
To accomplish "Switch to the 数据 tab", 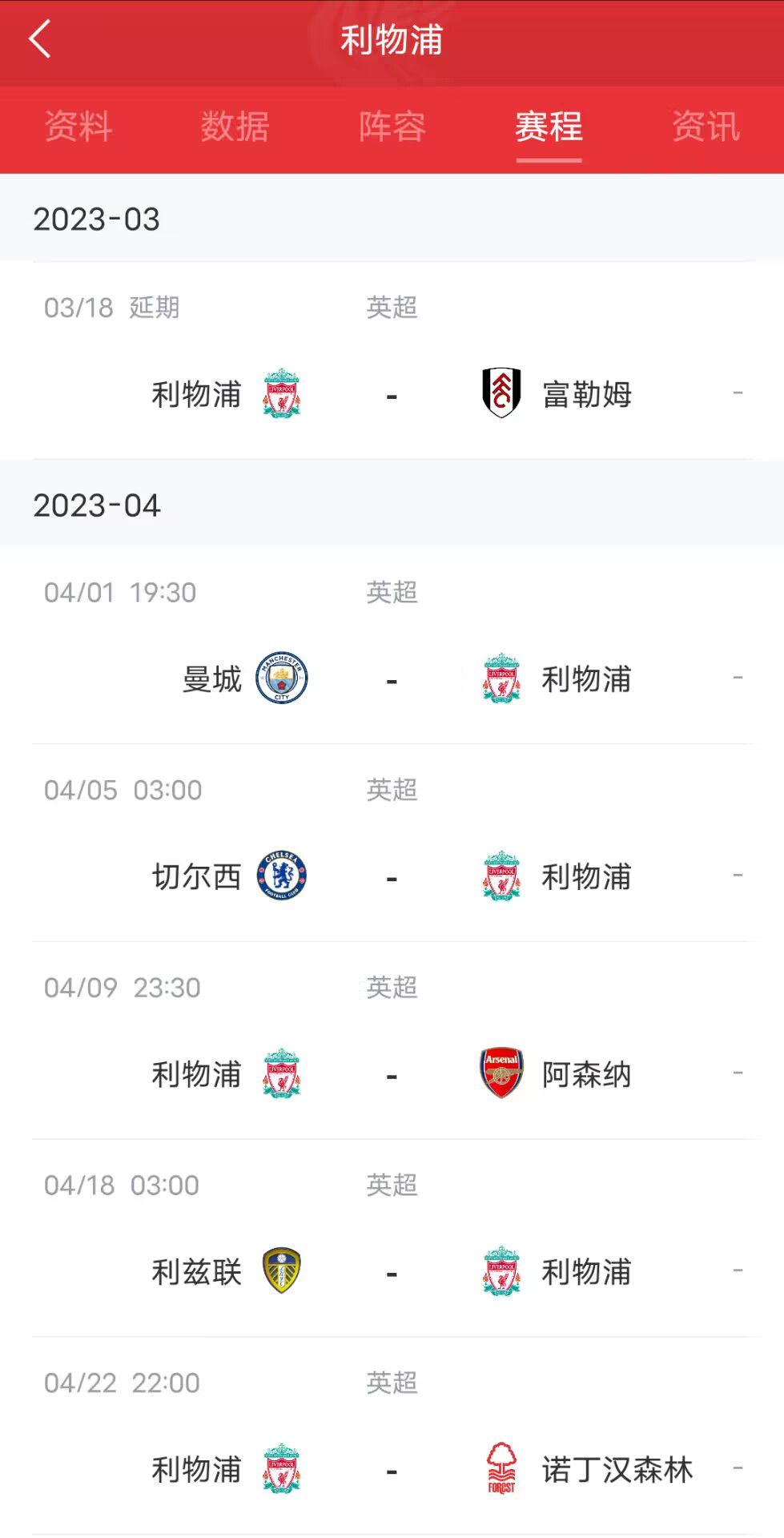I will [x=235, y=127].
